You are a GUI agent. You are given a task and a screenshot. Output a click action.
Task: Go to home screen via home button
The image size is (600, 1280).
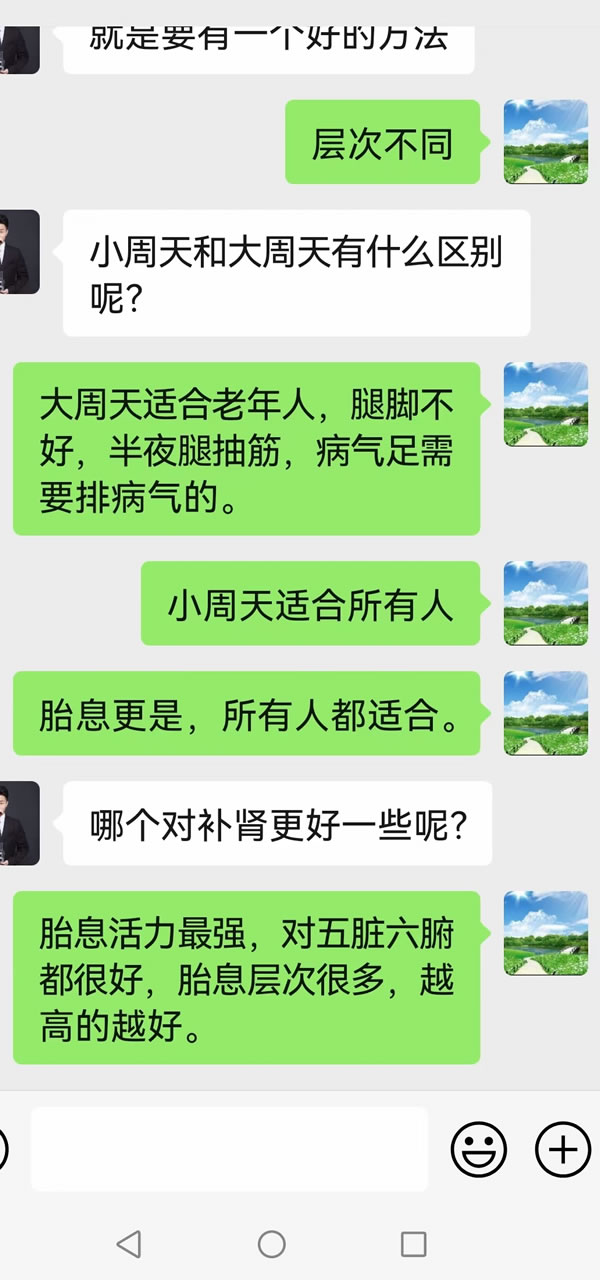272,1243
